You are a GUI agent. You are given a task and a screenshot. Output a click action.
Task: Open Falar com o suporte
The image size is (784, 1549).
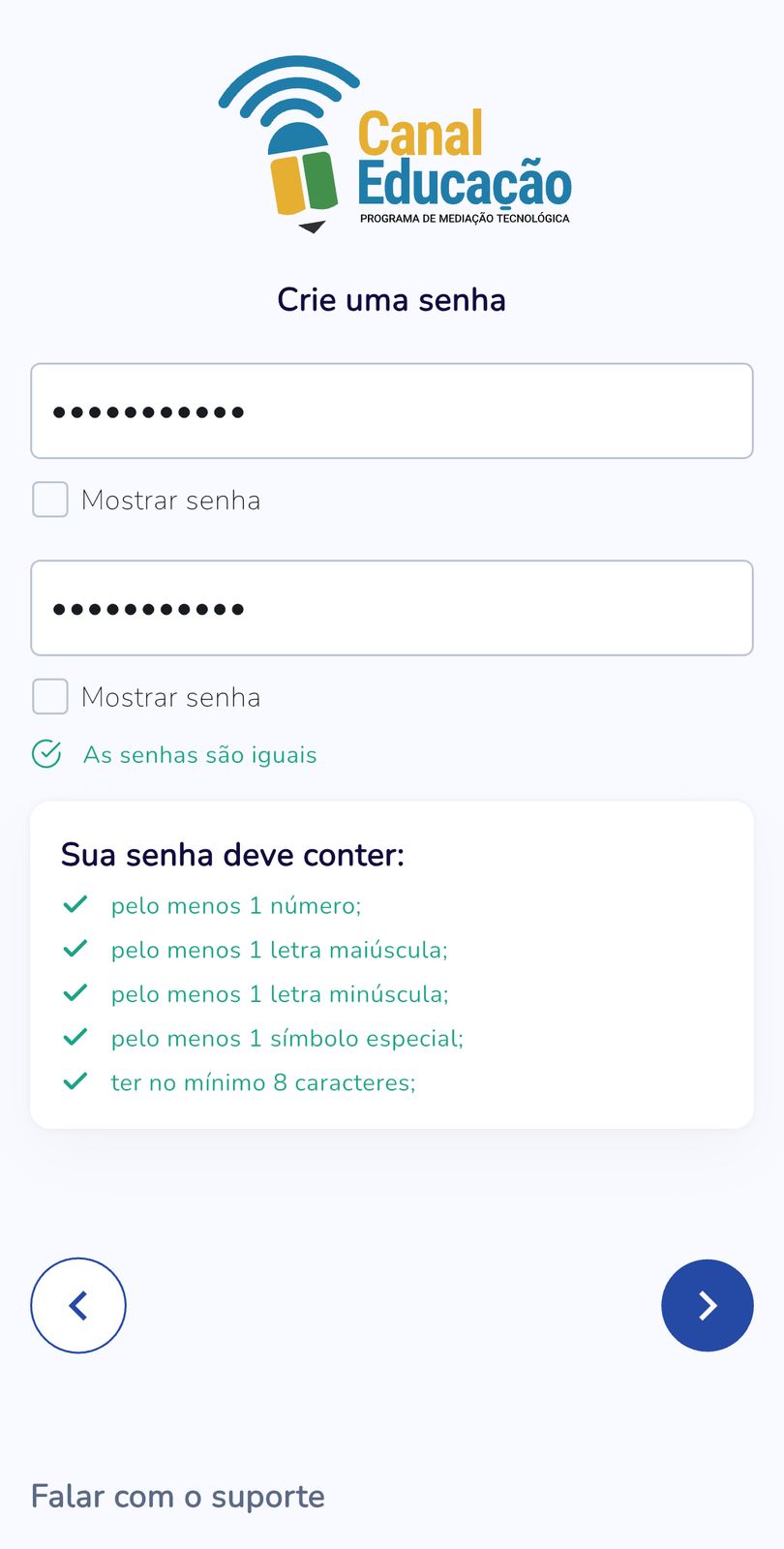point(178,1496)
